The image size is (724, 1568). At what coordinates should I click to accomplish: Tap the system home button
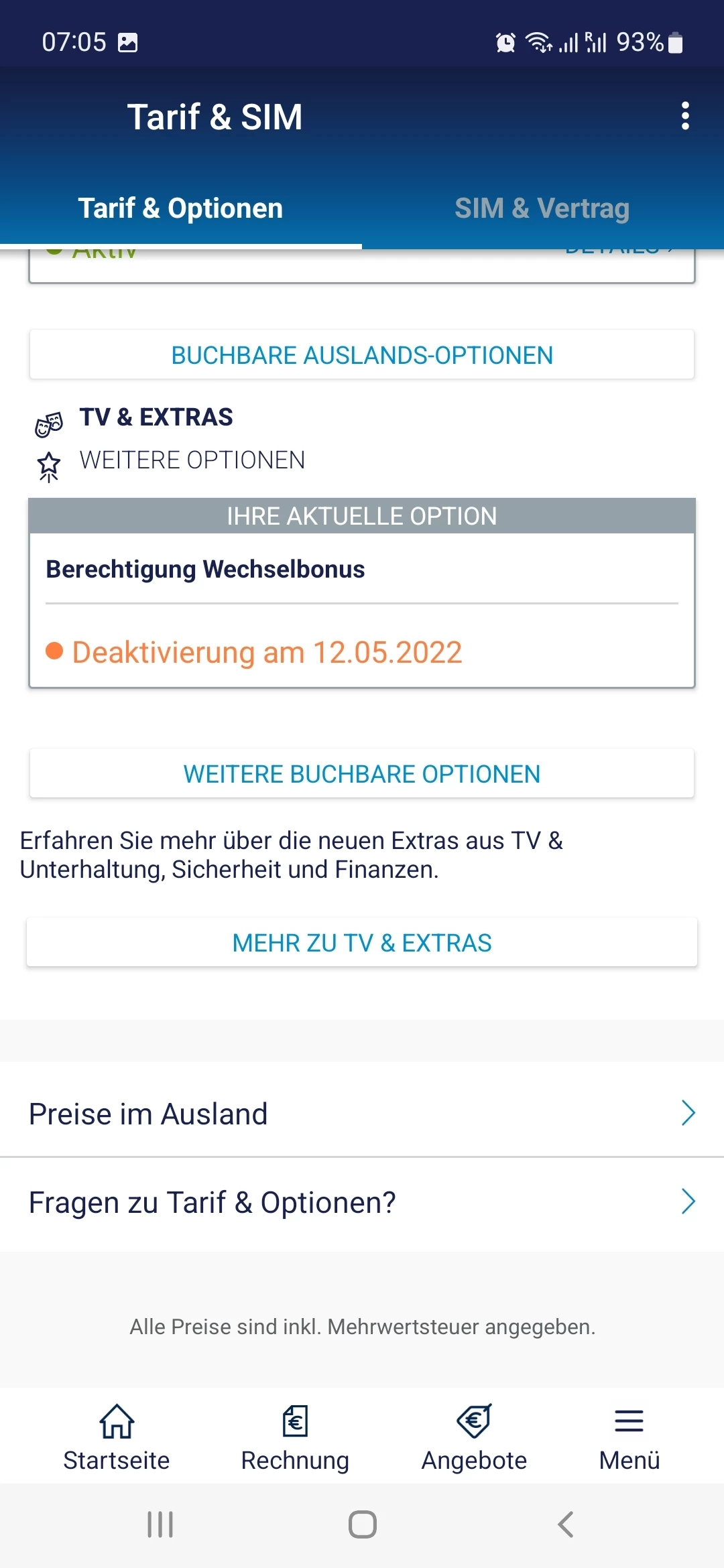coord(362,1524)
